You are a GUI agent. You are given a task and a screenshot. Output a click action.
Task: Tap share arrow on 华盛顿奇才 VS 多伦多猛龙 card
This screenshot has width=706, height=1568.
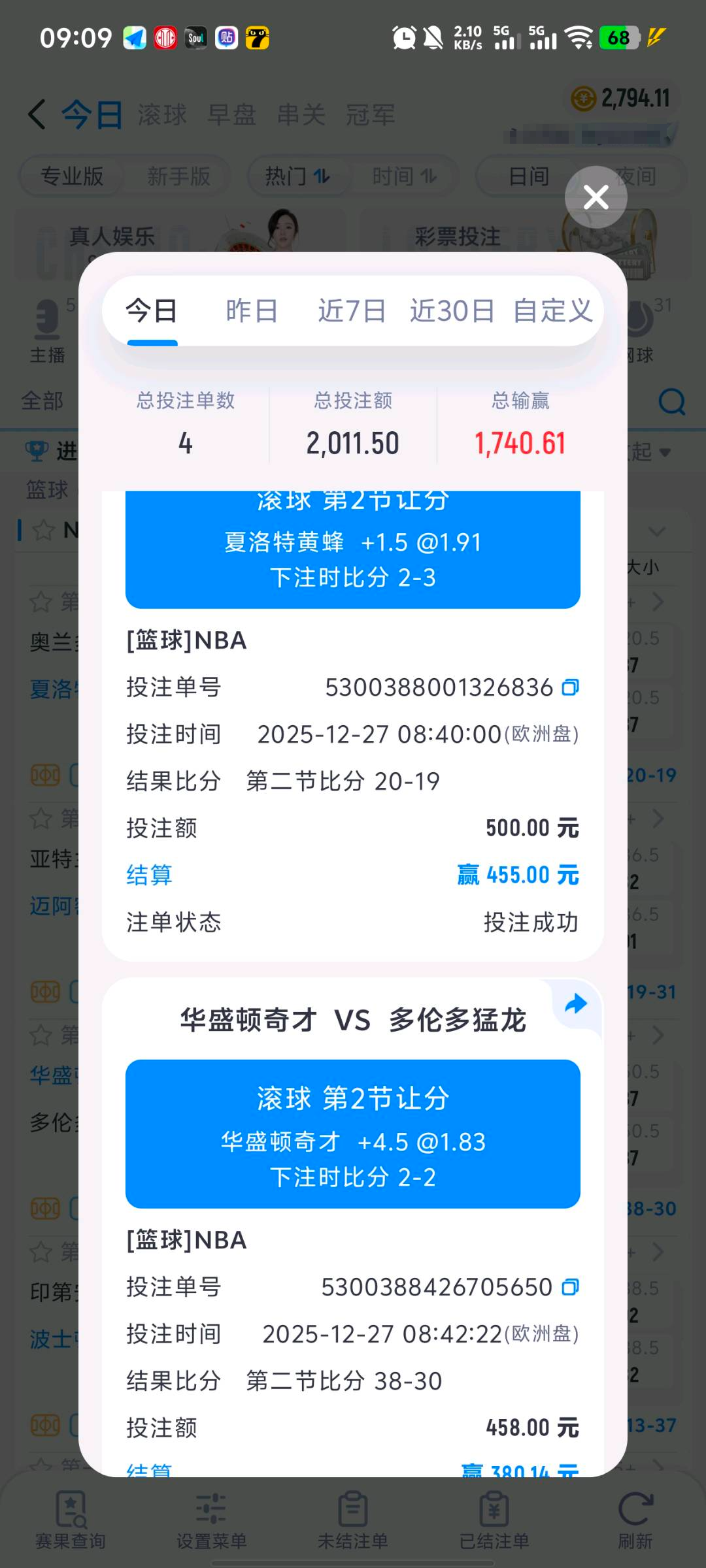coord(575,1004)
